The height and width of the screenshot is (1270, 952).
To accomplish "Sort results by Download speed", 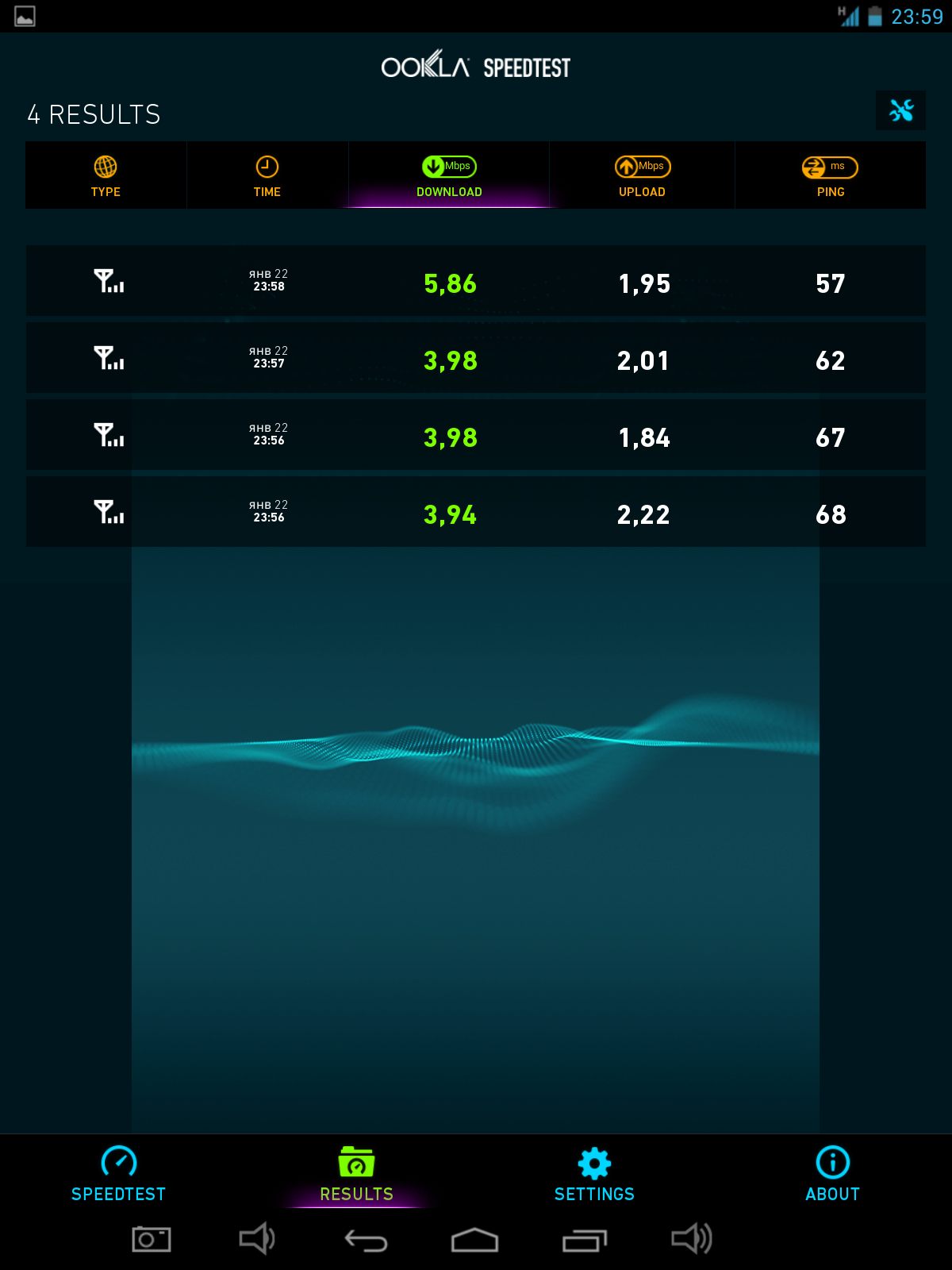I will pyautogui.click(x=449, y=175).
